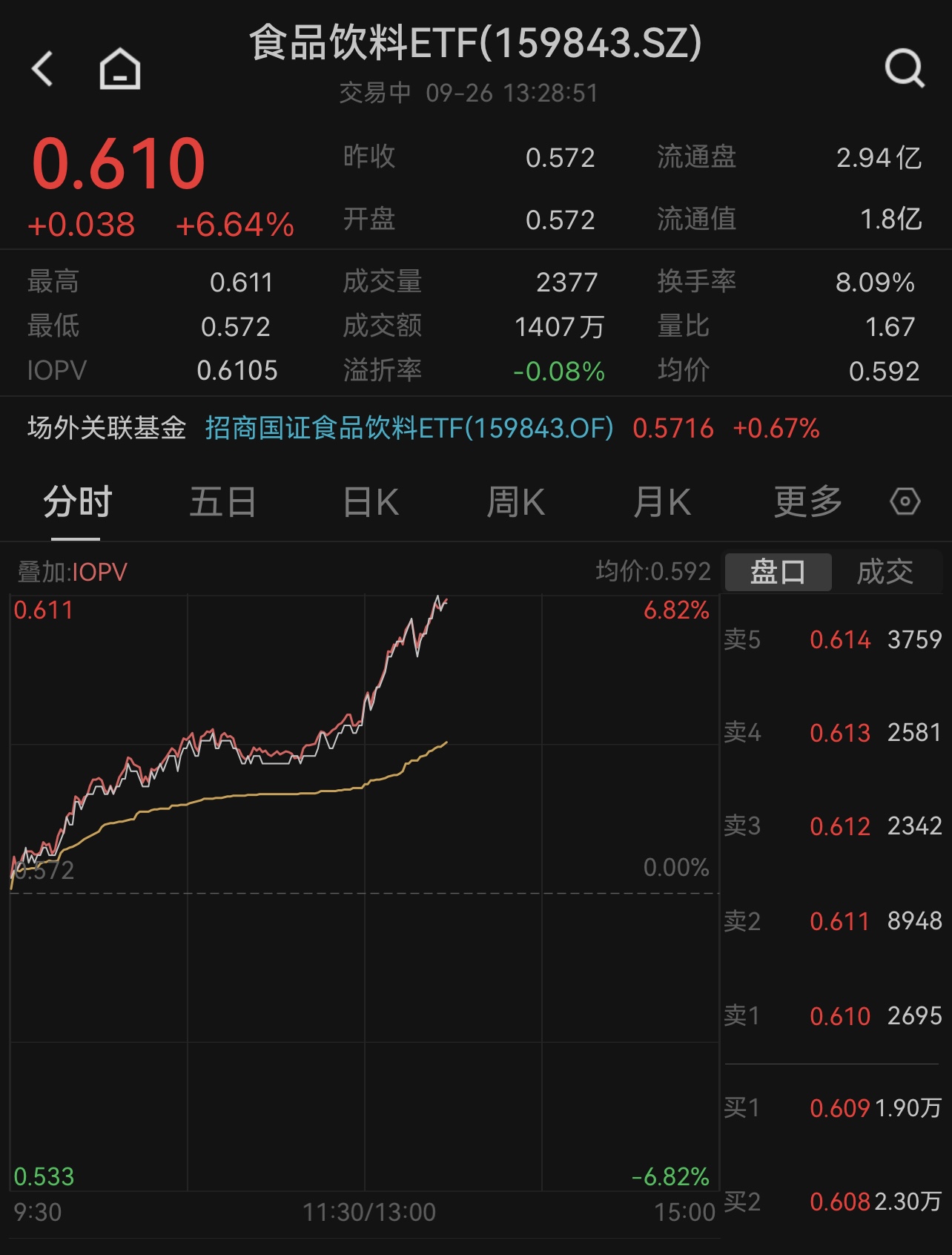Switch to the 成交 trades tab

[885, 572]
